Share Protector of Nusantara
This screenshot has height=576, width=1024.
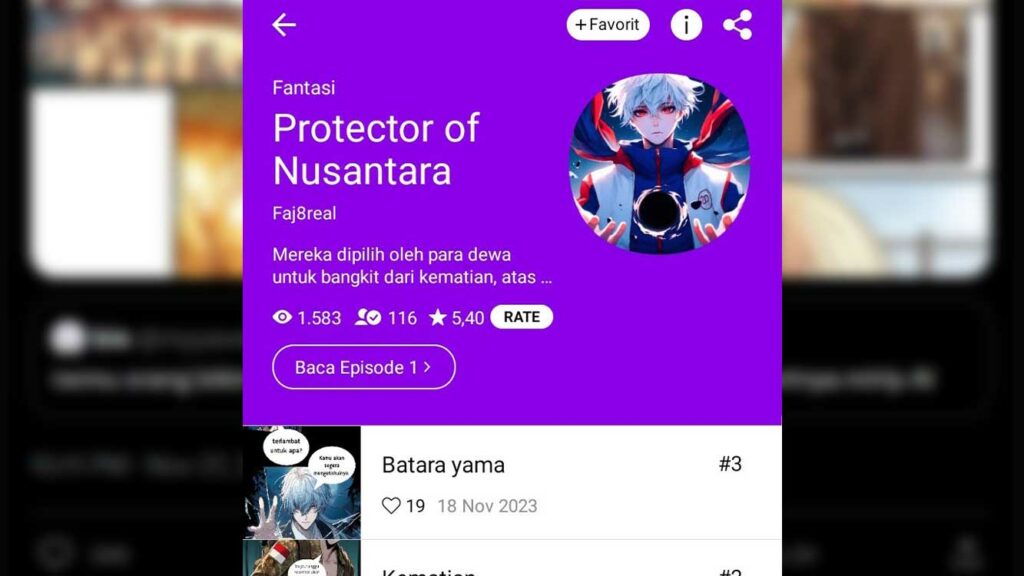[737, 25]
